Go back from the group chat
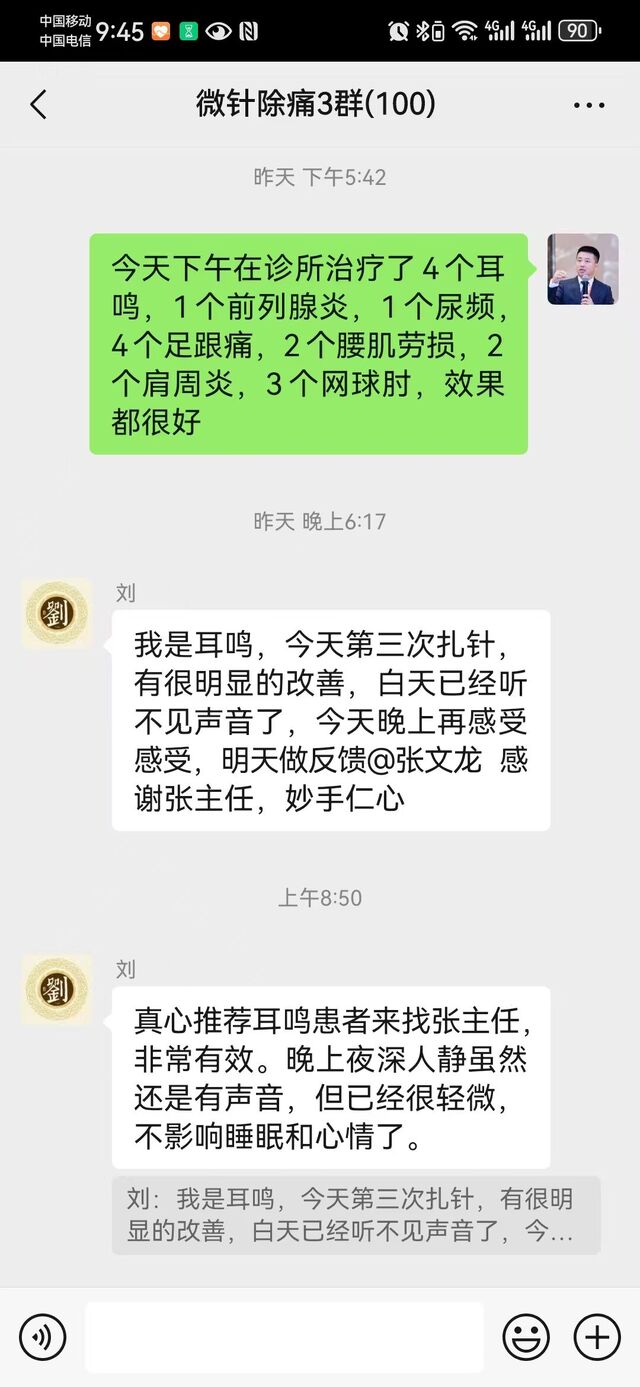The image size is (640, 1387). [38, 105]
